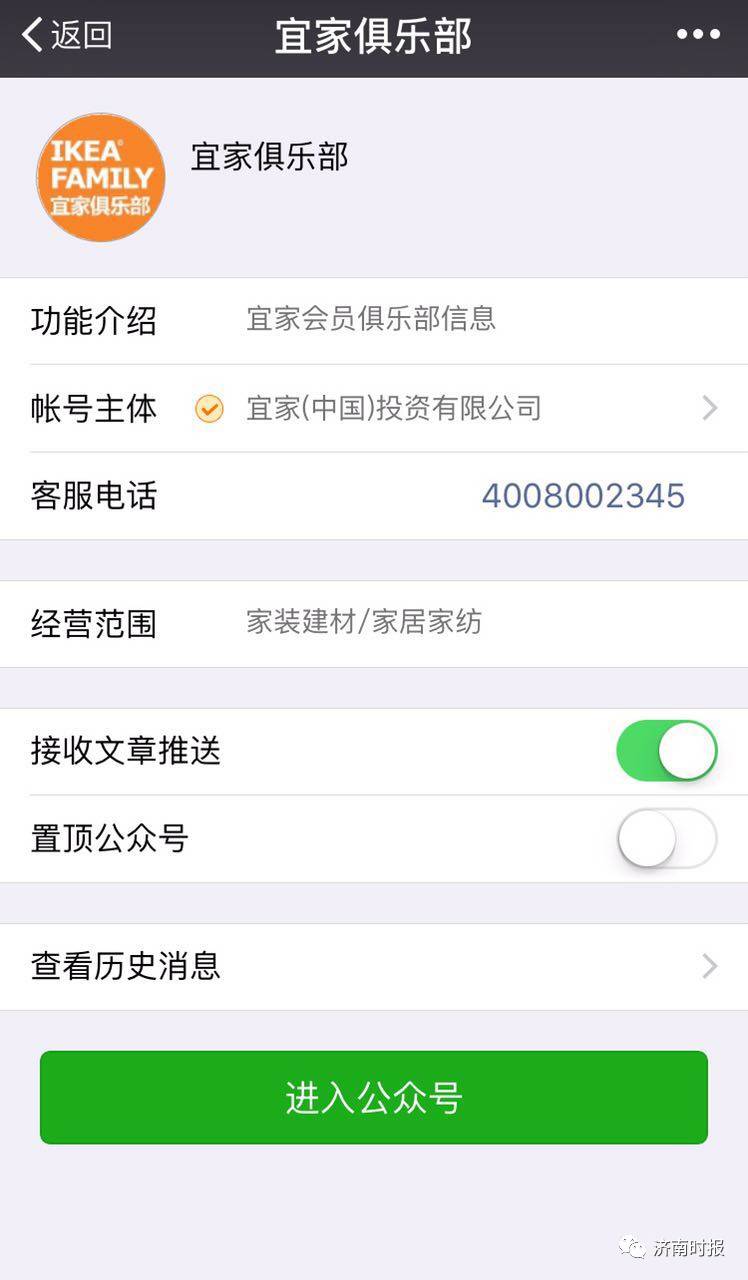Viewport: 748px width, 1280px height.
Task: Tap the right arrow on the account subject row
Action: (710, 408)
